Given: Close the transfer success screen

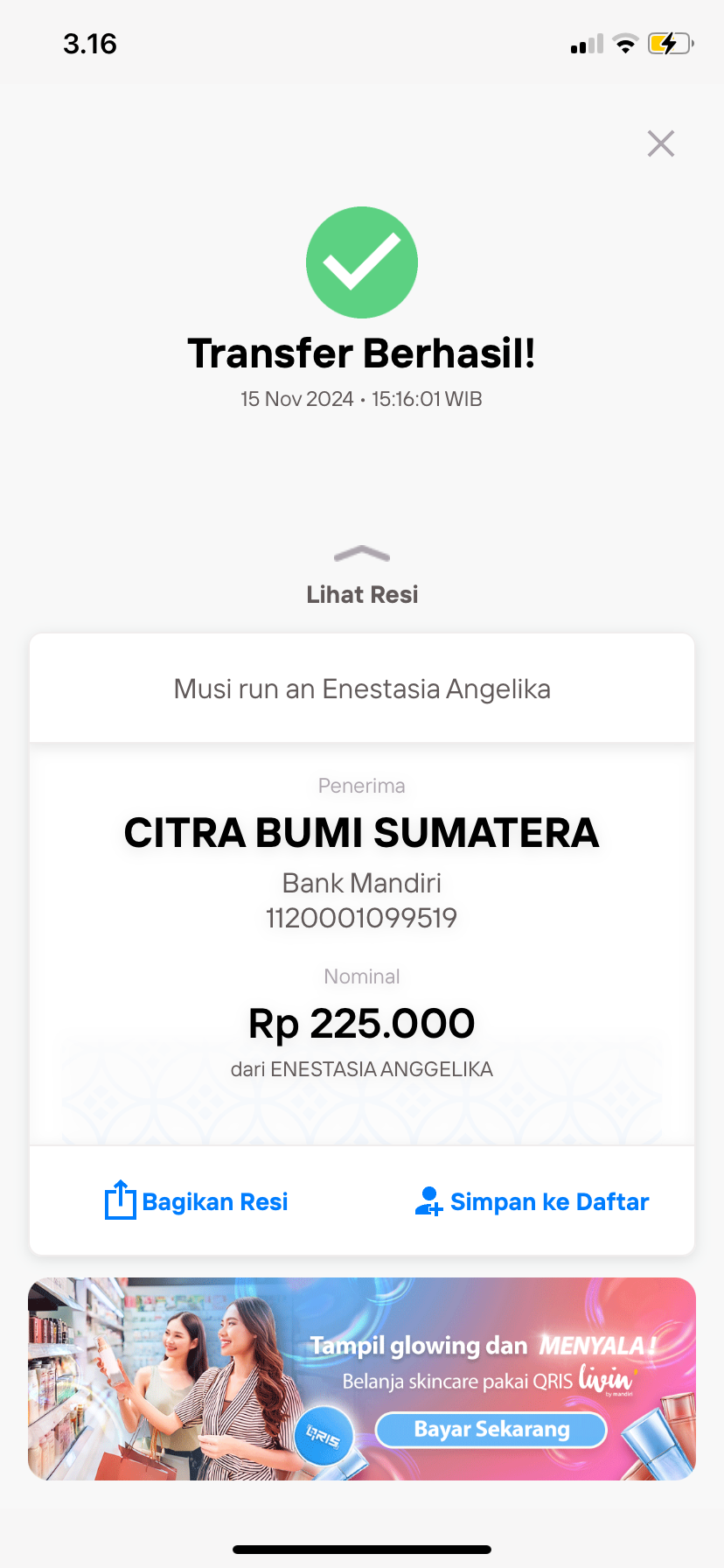Looking at the screenshot, I should [x=661, y=143].
